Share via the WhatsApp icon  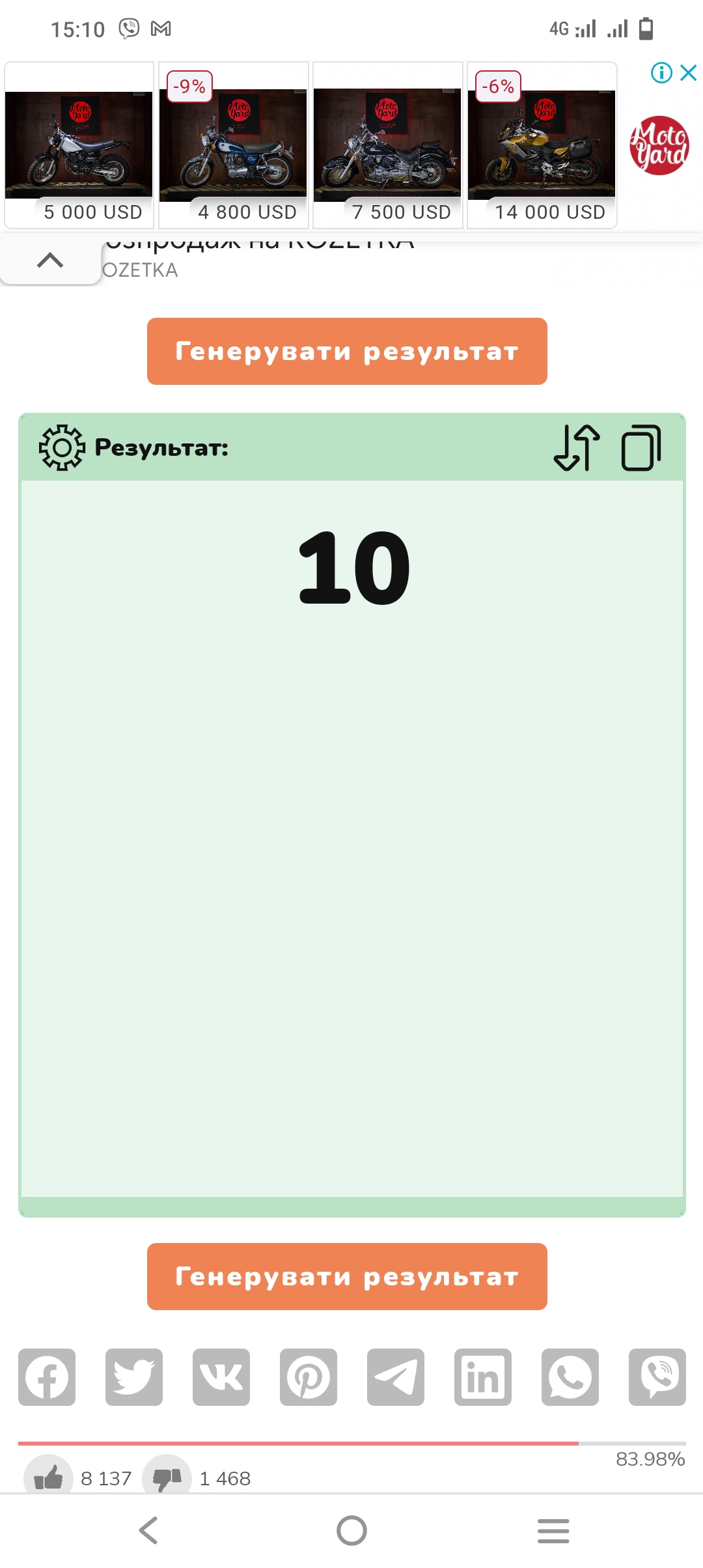click(x=570, y=1377)
